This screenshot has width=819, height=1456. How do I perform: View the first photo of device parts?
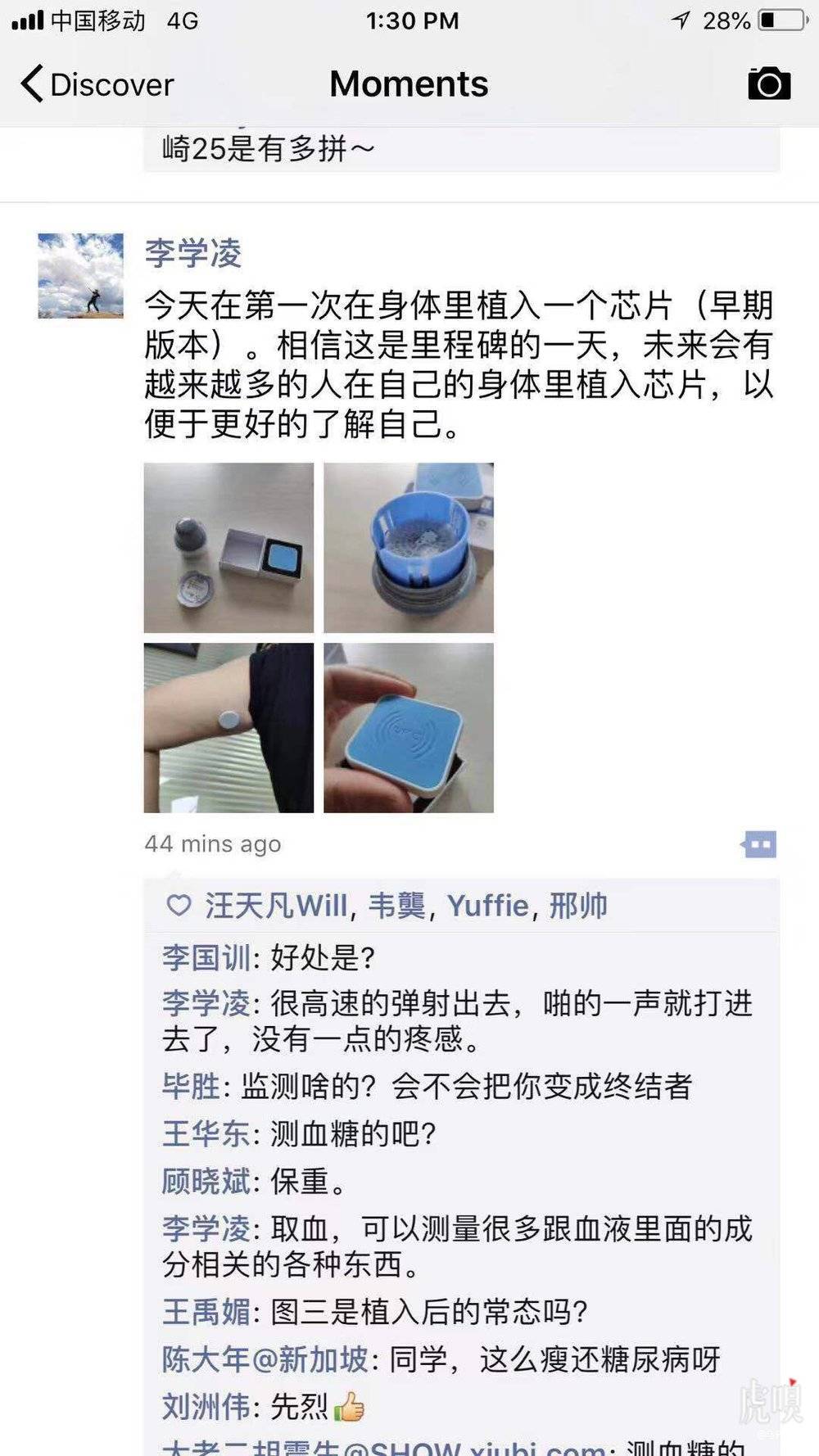pyautogui.click(x=229, y=547)
